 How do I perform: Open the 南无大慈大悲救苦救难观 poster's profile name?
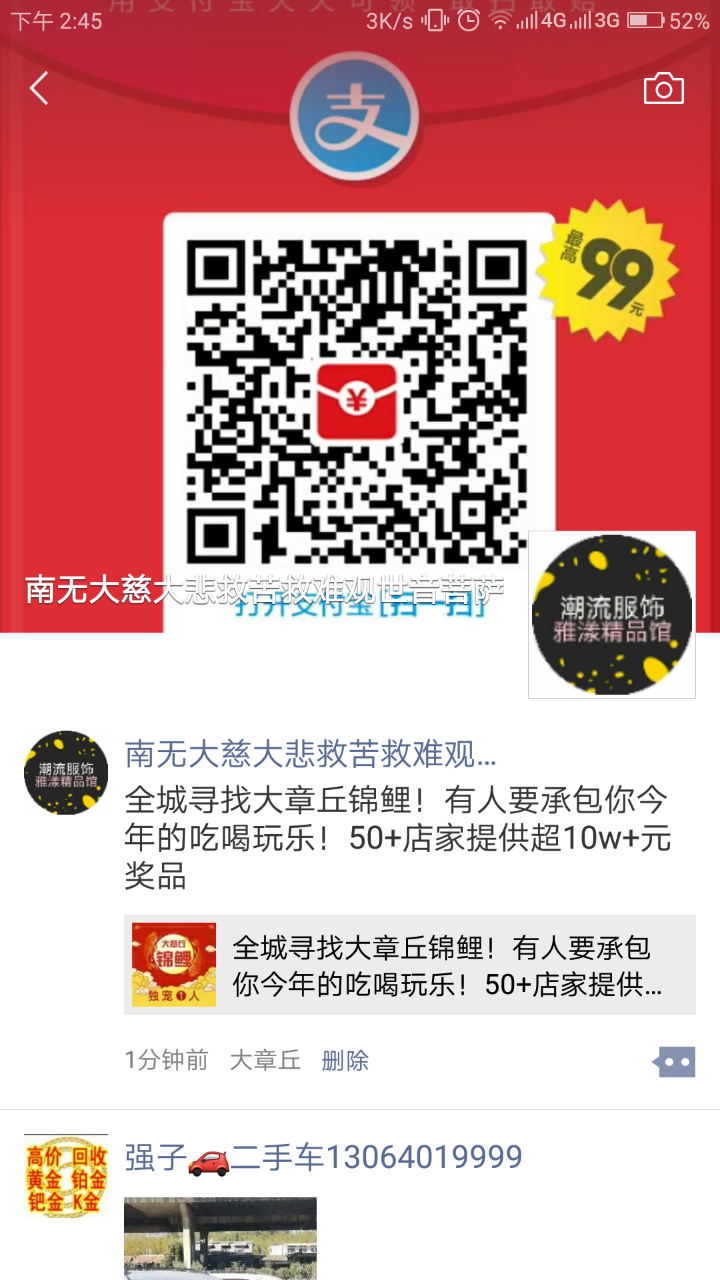coord(310,754)
